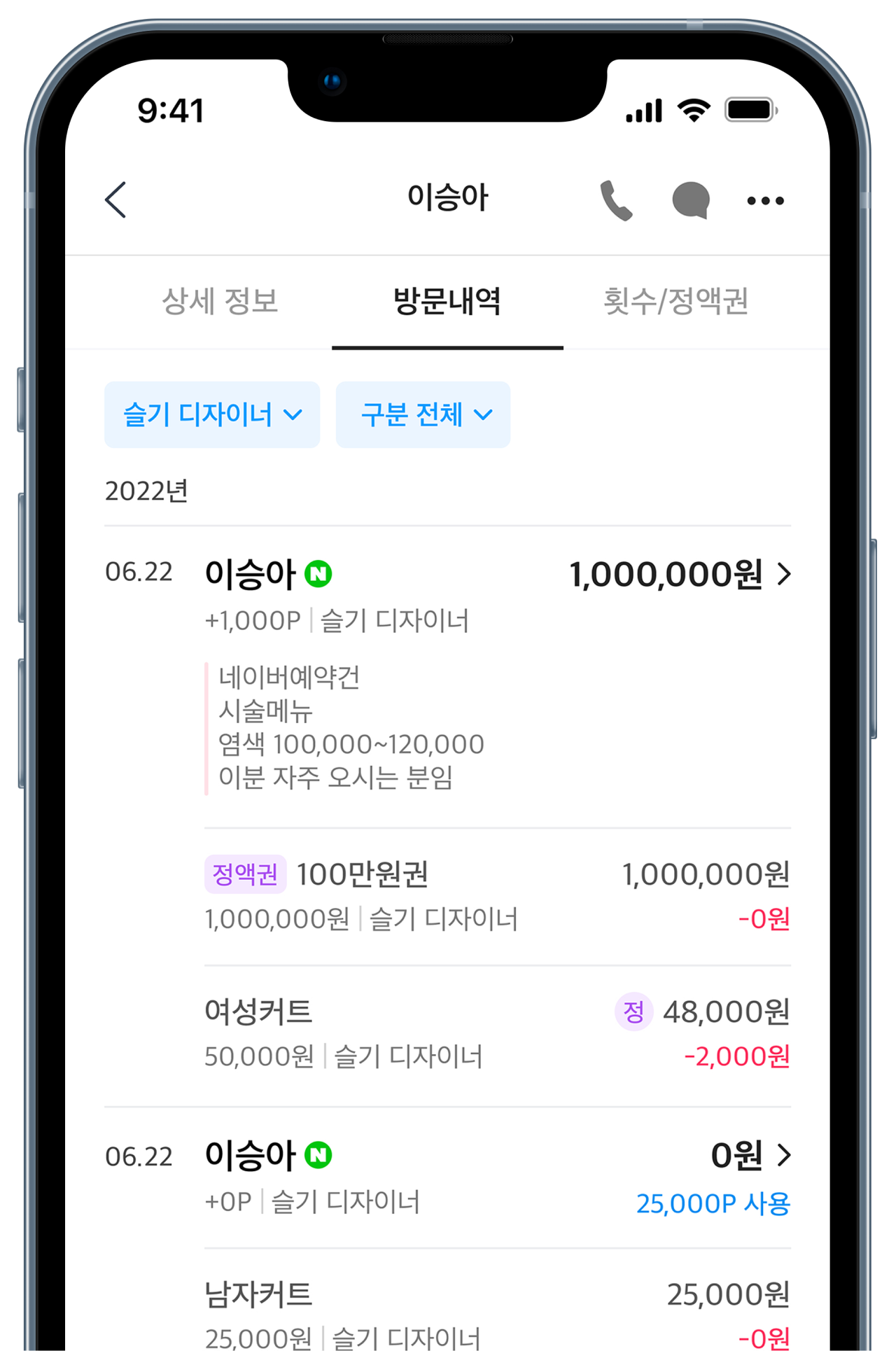
Task: Go back using the back arrow
Action: coord(116,200)
